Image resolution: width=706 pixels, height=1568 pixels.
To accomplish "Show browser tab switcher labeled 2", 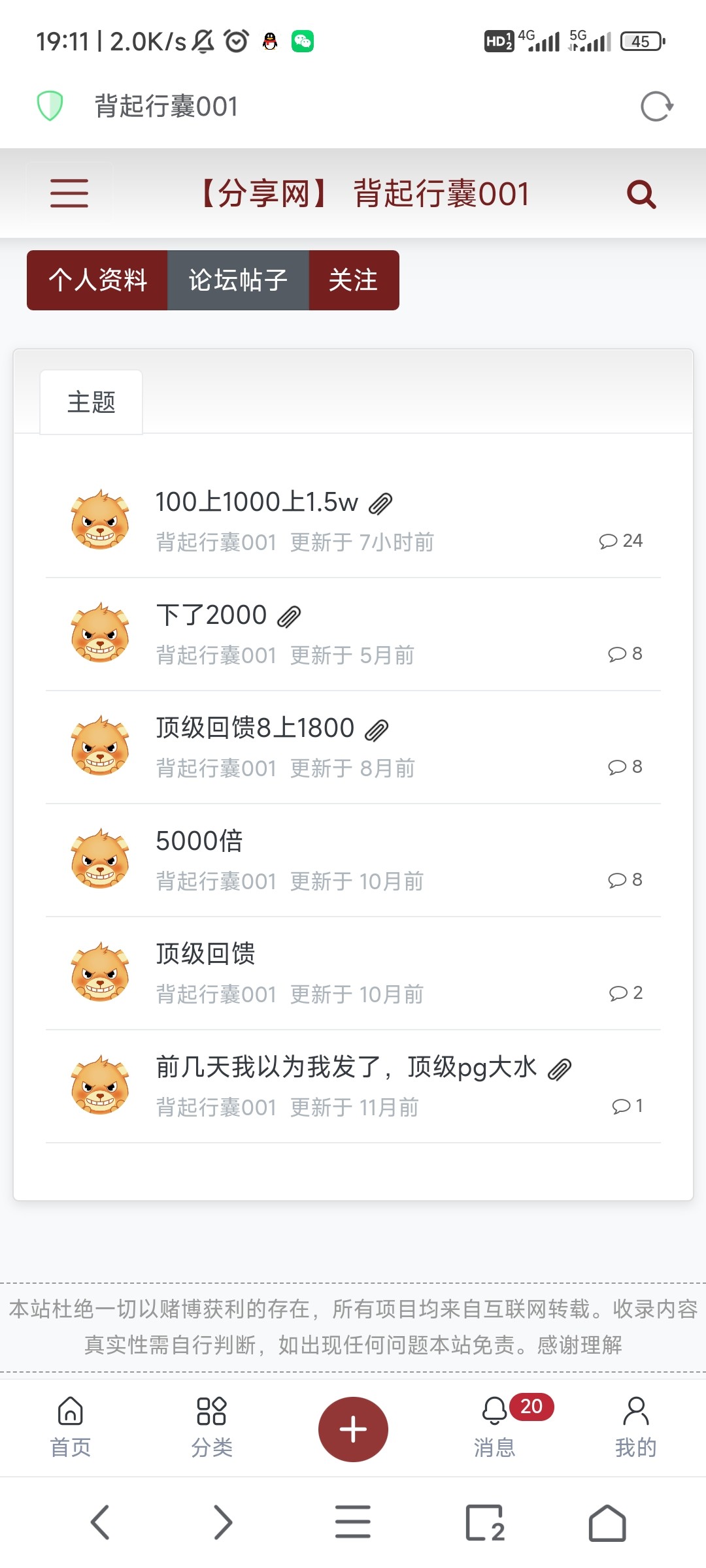I will [484, 1522].
